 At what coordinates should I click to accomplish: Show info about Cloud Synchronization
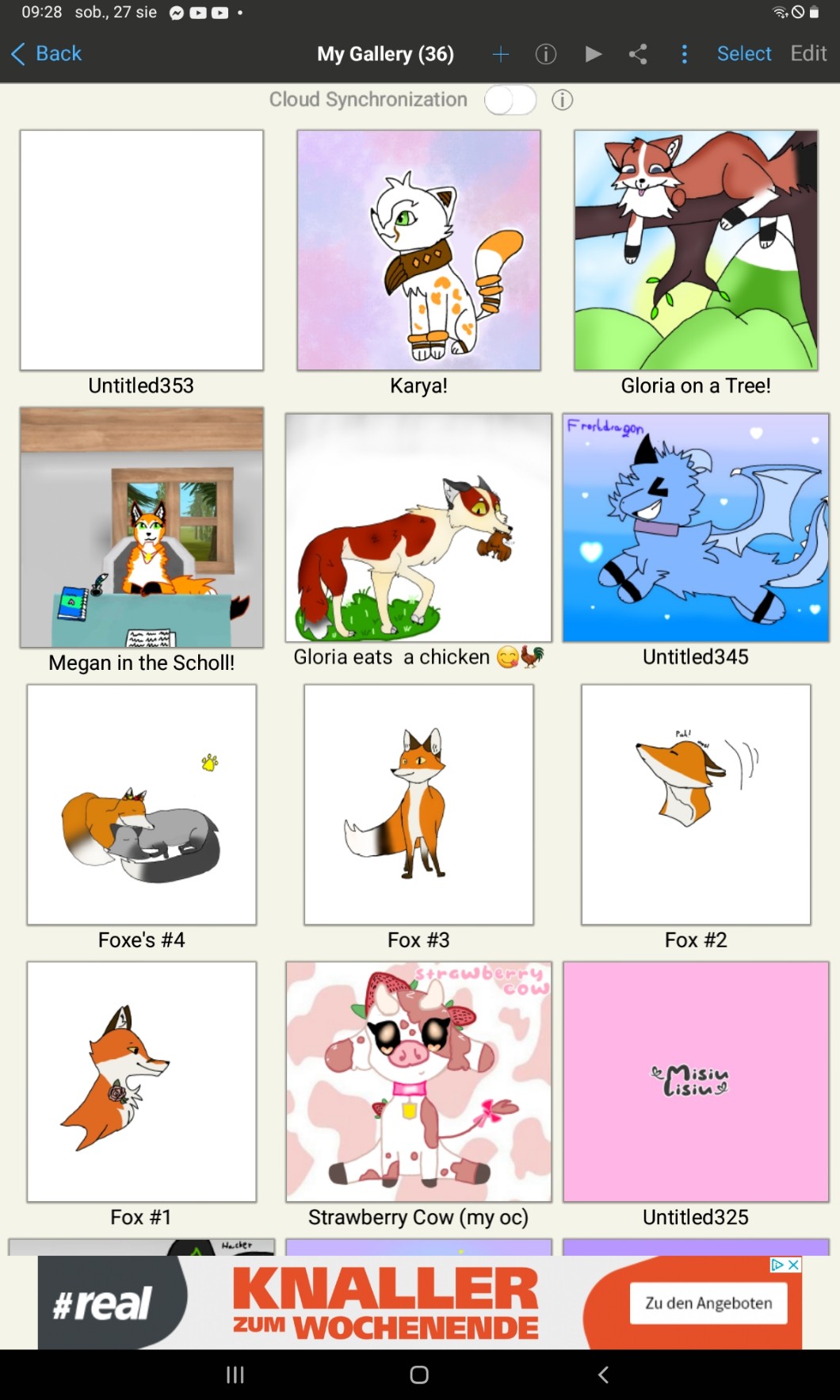[x=562, y=100]
